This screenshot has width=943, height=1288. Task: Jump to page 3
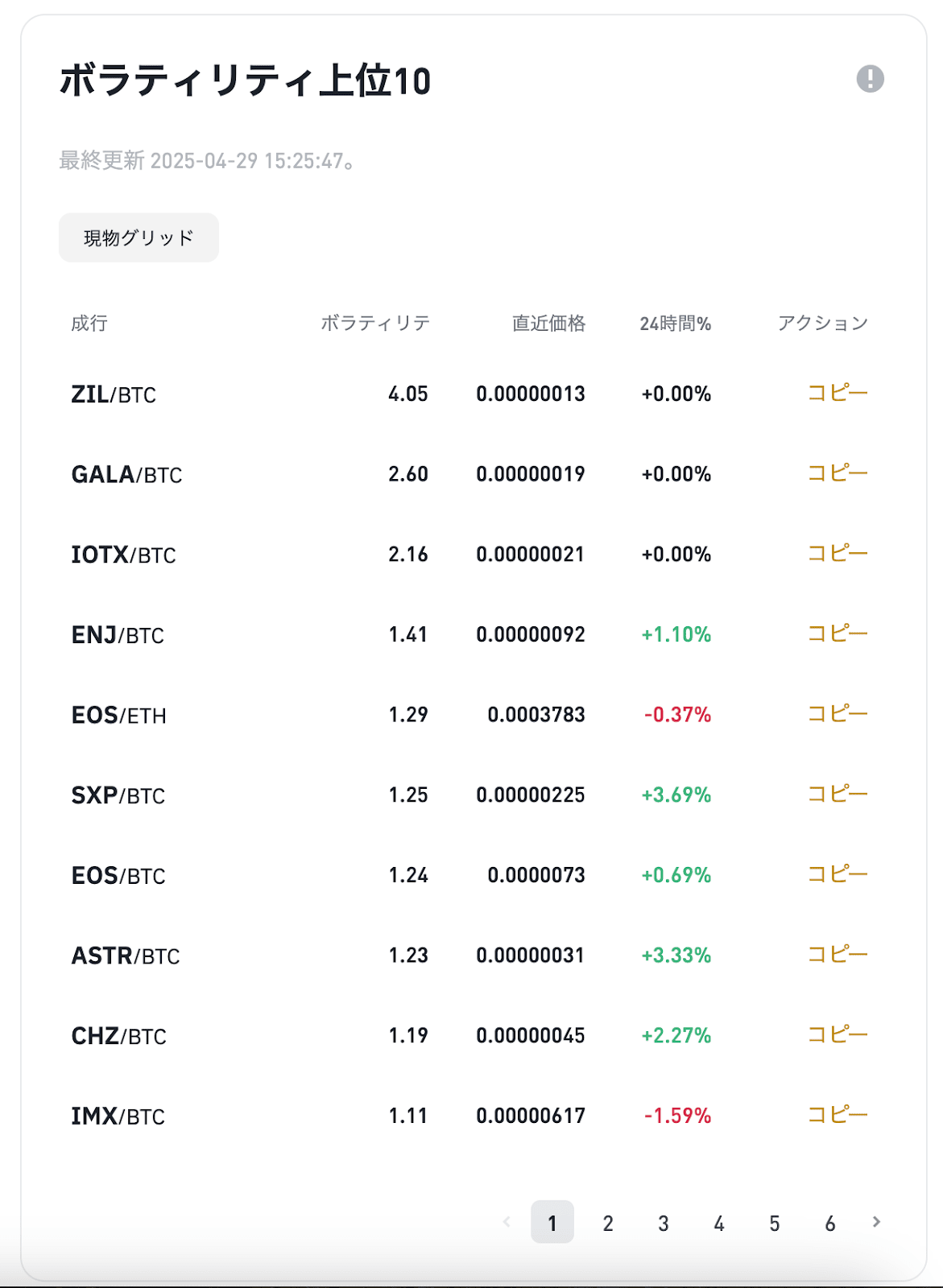pos(664,1223)
